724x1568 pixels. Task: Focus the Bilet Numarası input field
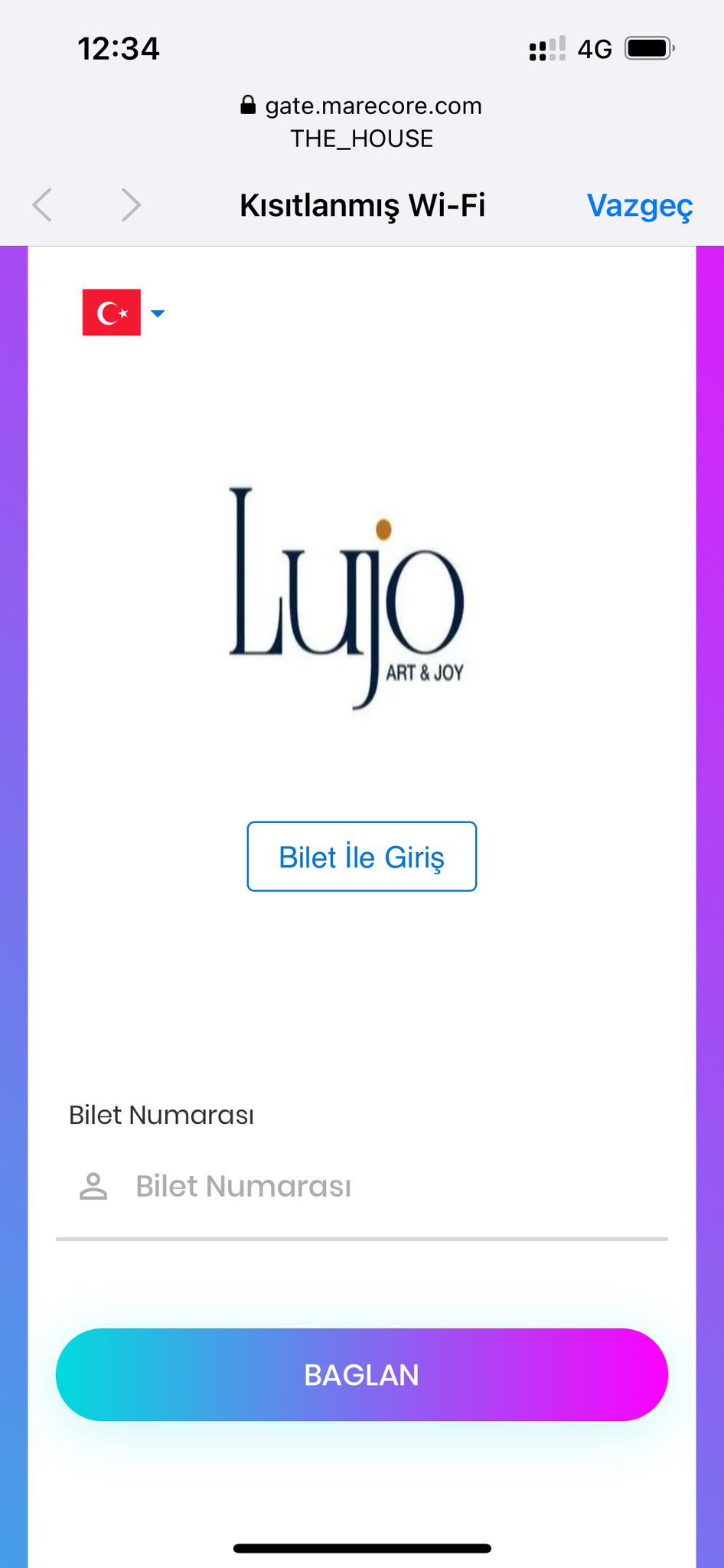point(383,1187)
